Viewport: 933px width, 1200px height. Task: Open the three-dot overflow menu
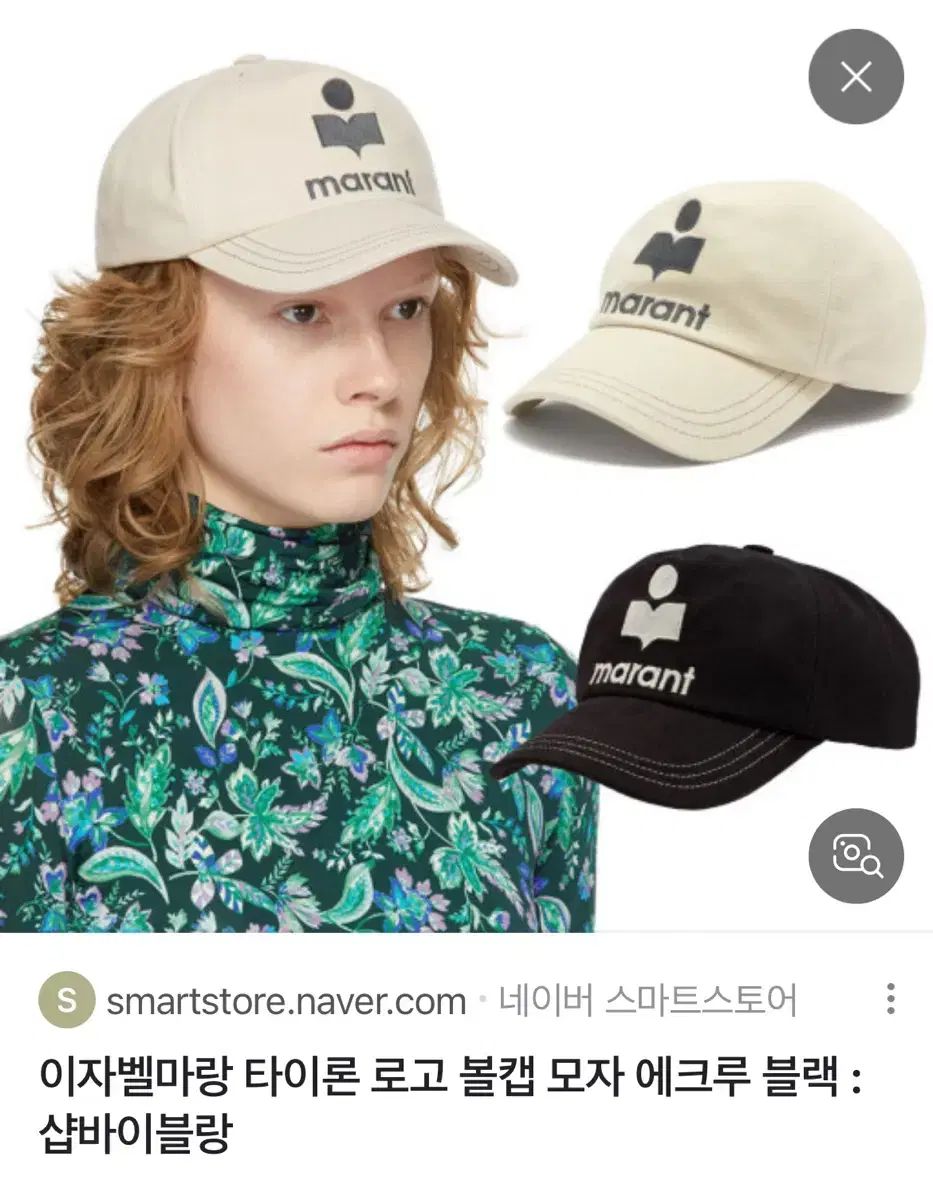point(890,999)
